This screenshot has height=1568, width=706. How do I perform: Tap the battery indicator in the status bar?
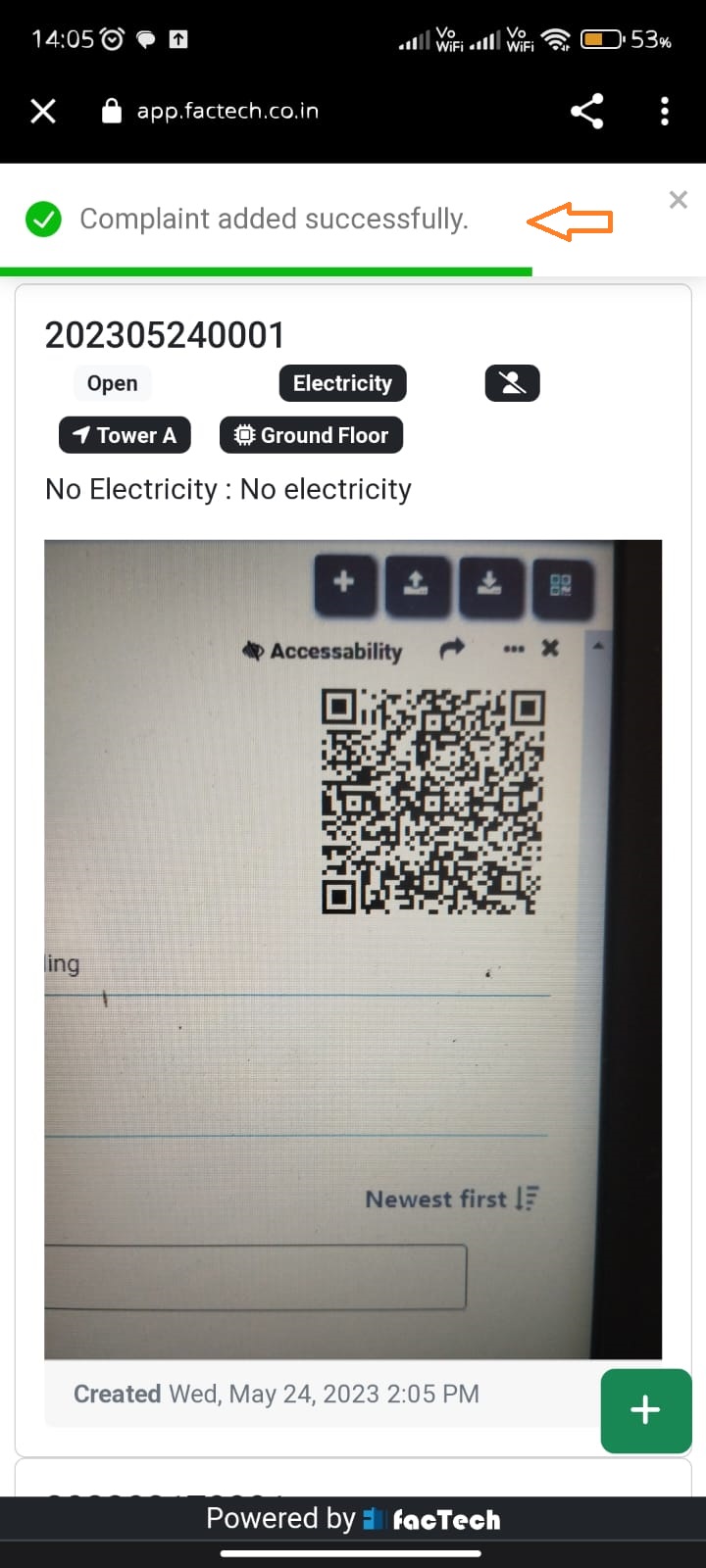[598, 40]
